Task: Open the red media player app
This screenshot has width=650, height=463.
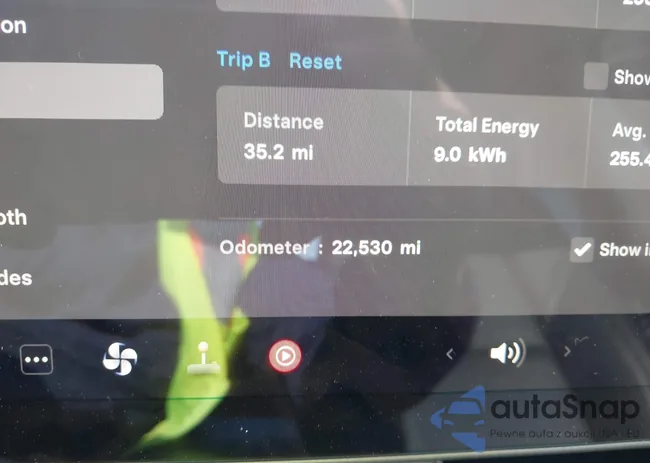Action: pos(284,354)
